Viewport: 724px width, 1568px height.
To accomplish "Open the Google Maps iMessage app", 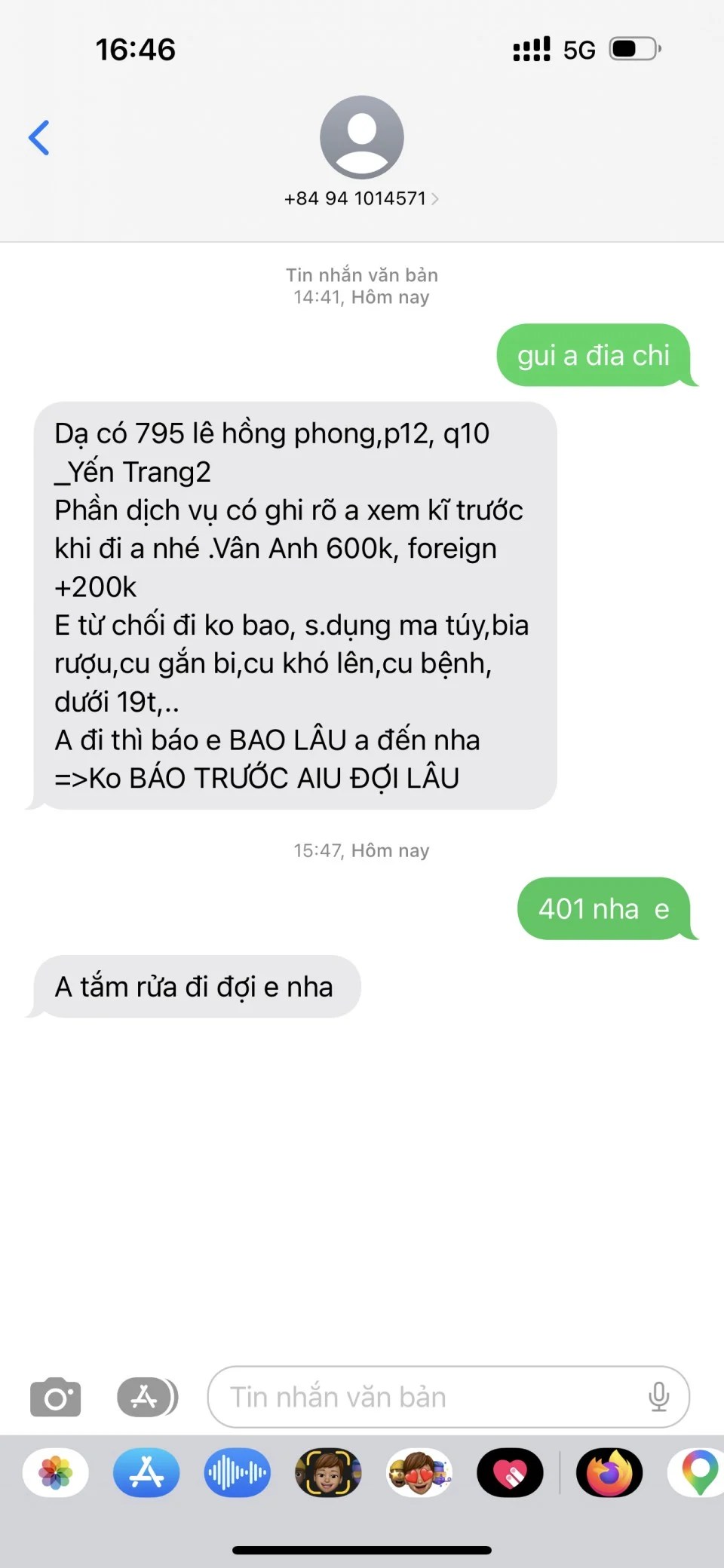I will [x=698, y=1472].
